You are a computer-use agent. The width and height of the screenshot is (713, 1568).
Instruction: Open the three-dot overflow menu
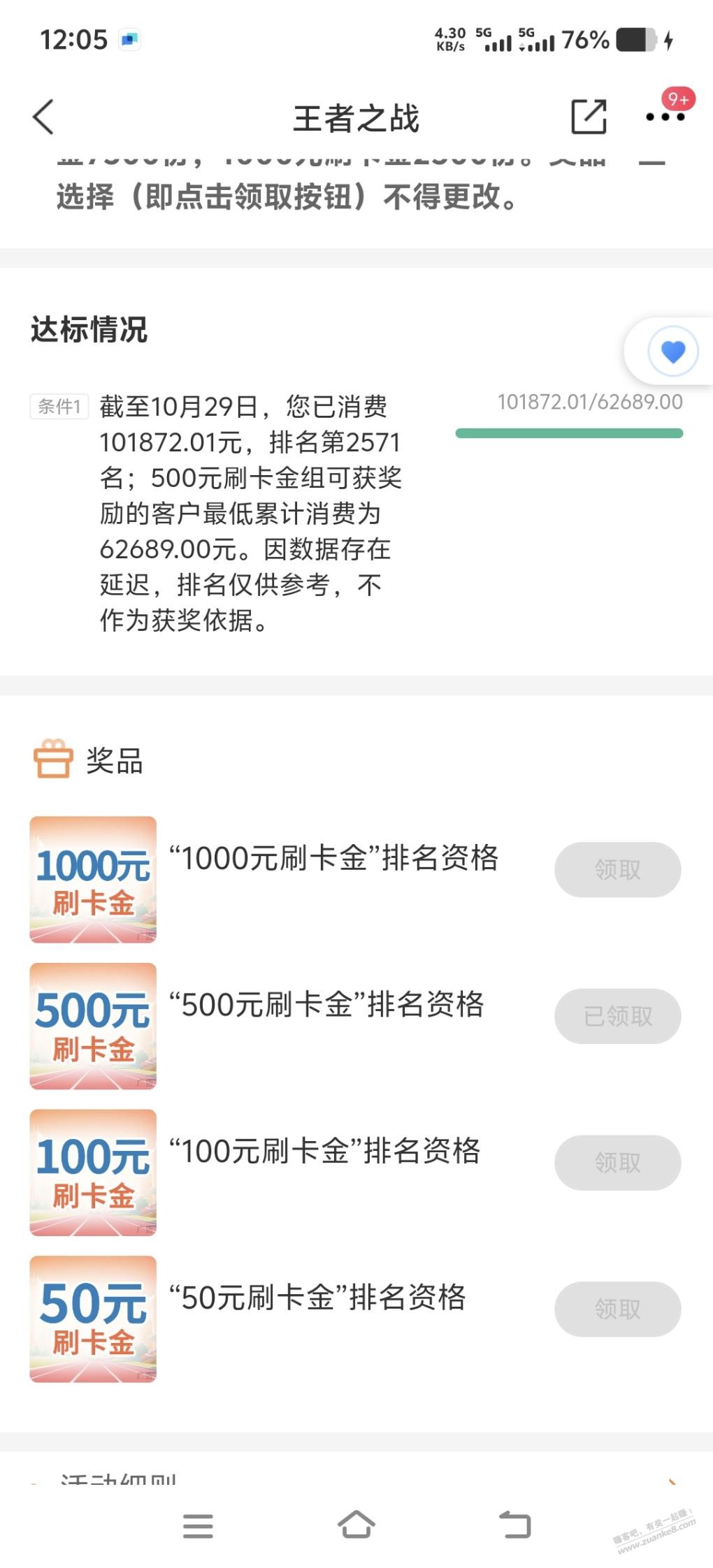point(665,117)
